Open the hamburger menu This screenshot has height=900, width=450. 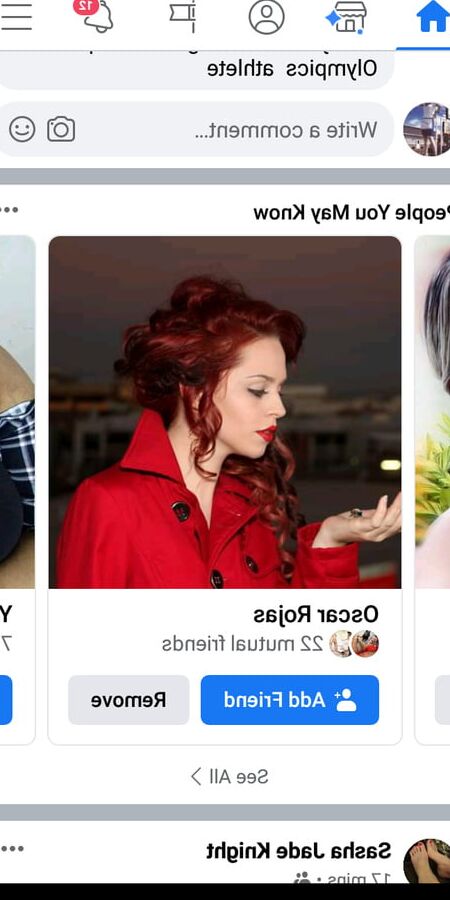(16, 17)
